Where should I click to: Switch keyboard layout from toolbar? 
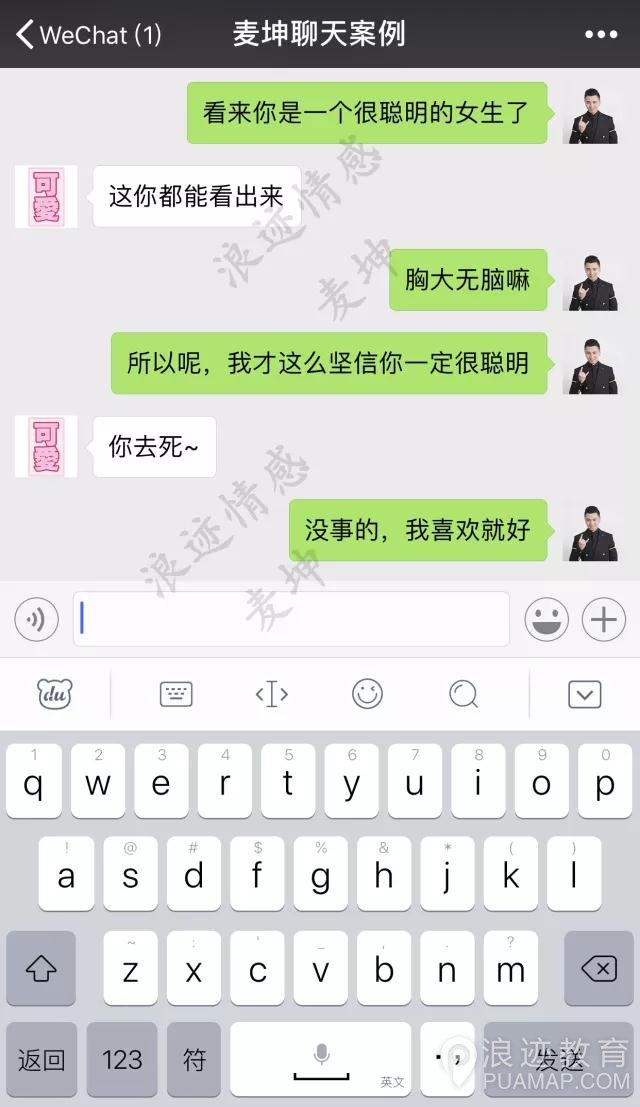pyautogui.click(x=176, y=693)
